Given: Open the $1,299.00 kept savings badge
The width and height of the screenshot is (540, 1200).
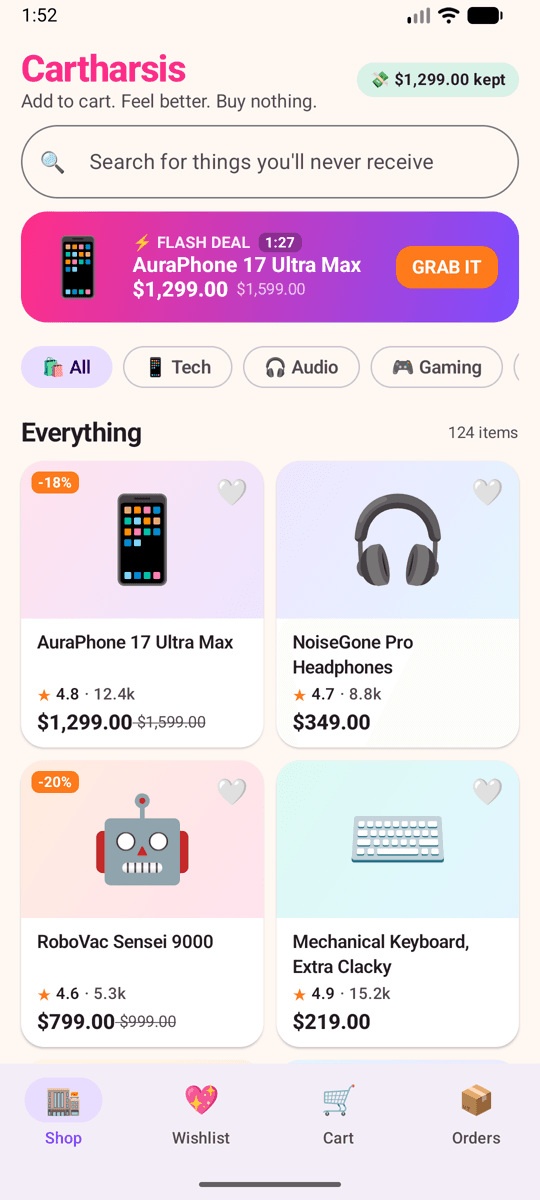Looking at the screenshot, I should (438, 80).
